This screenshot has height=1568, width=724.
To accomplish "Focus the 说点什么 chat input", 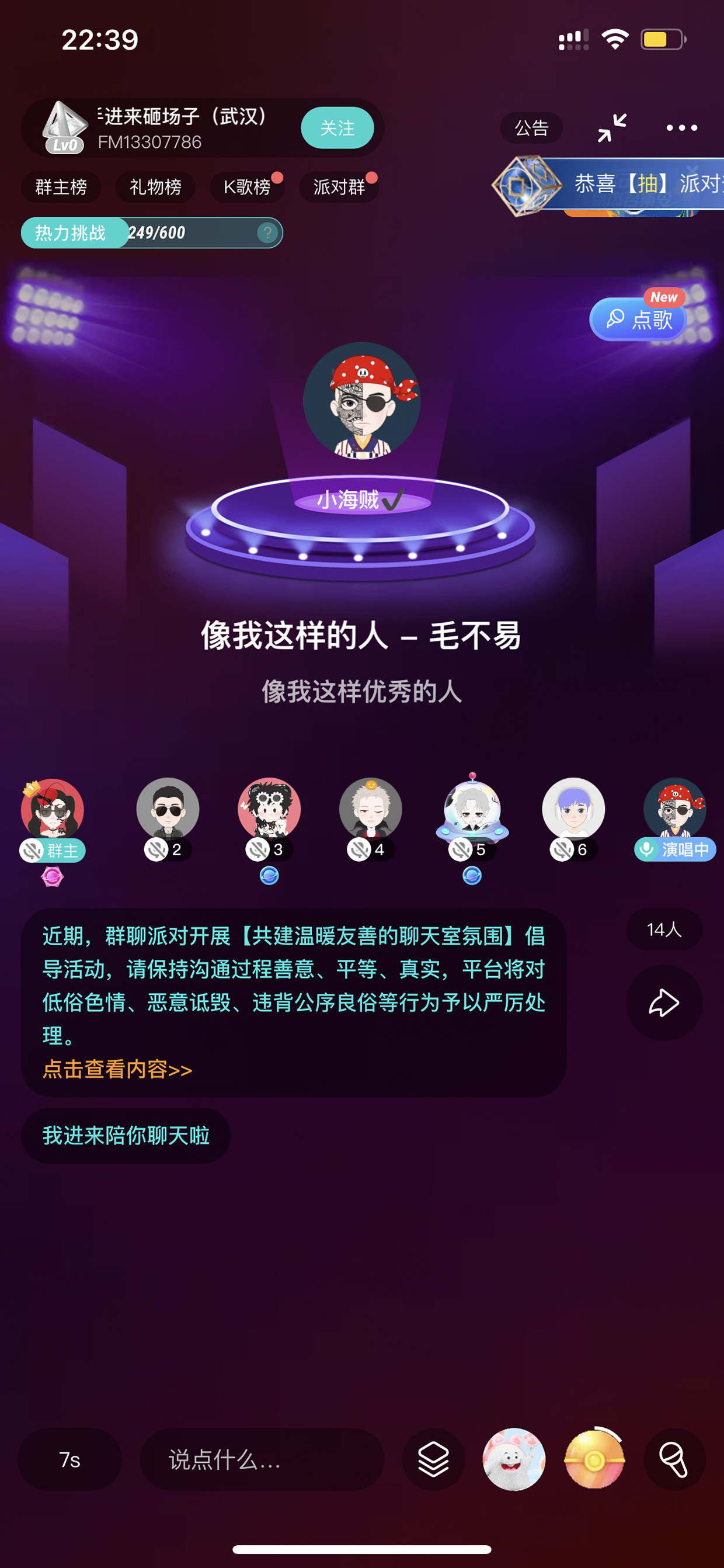I will [262, 1460].
